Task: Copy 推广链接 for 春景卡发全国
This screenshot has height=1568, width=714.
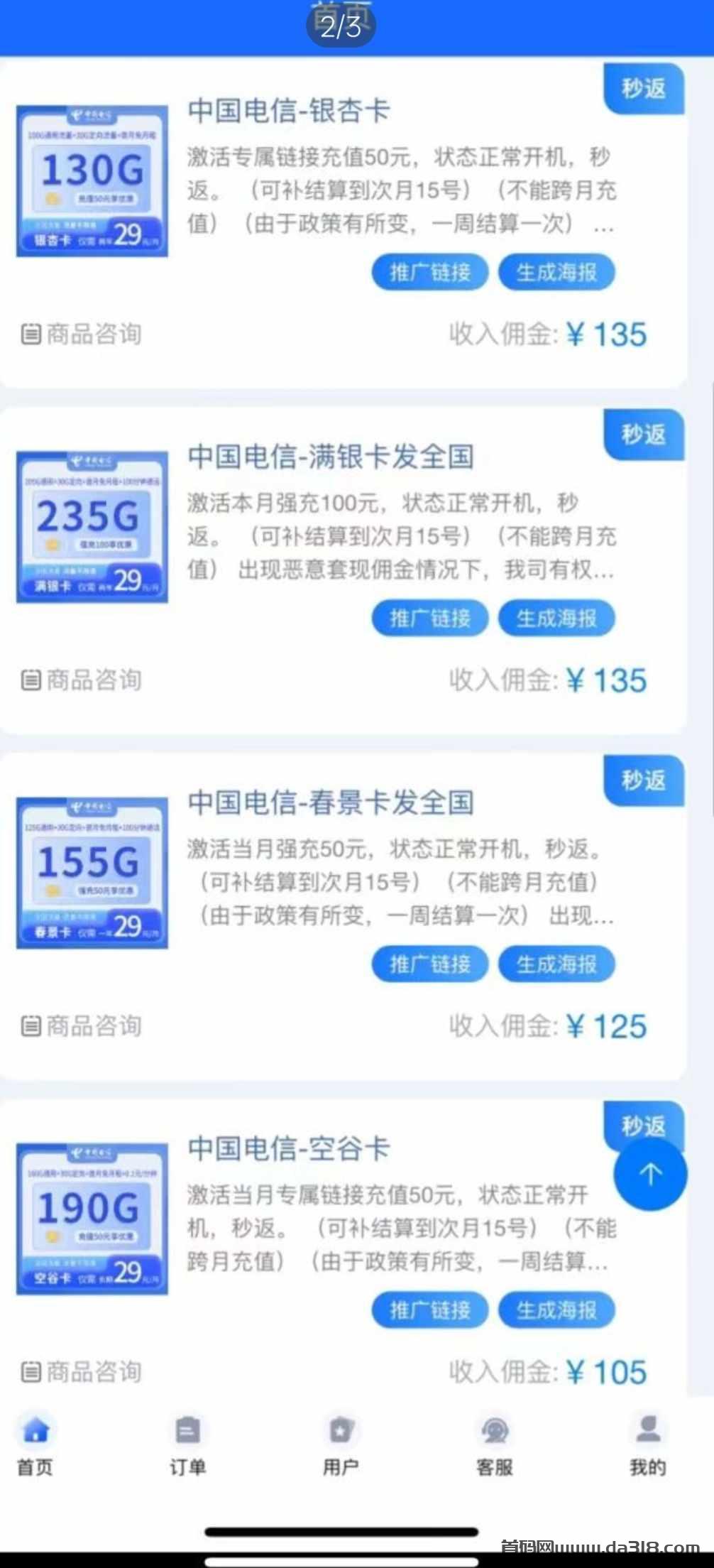Action: pos(429,964)
